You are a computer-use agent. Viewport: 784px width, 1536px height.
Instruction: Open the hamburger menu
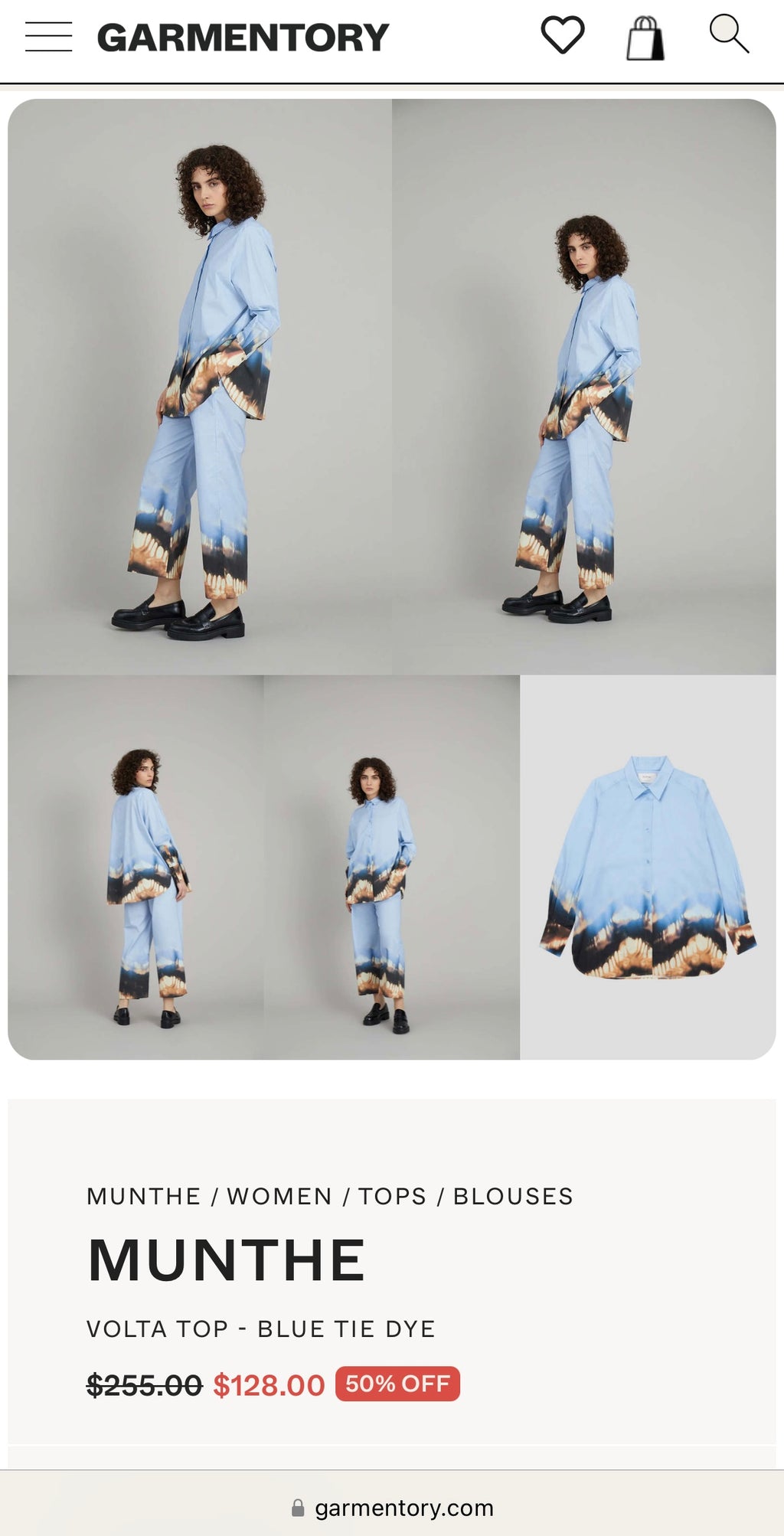click(48, 37)
